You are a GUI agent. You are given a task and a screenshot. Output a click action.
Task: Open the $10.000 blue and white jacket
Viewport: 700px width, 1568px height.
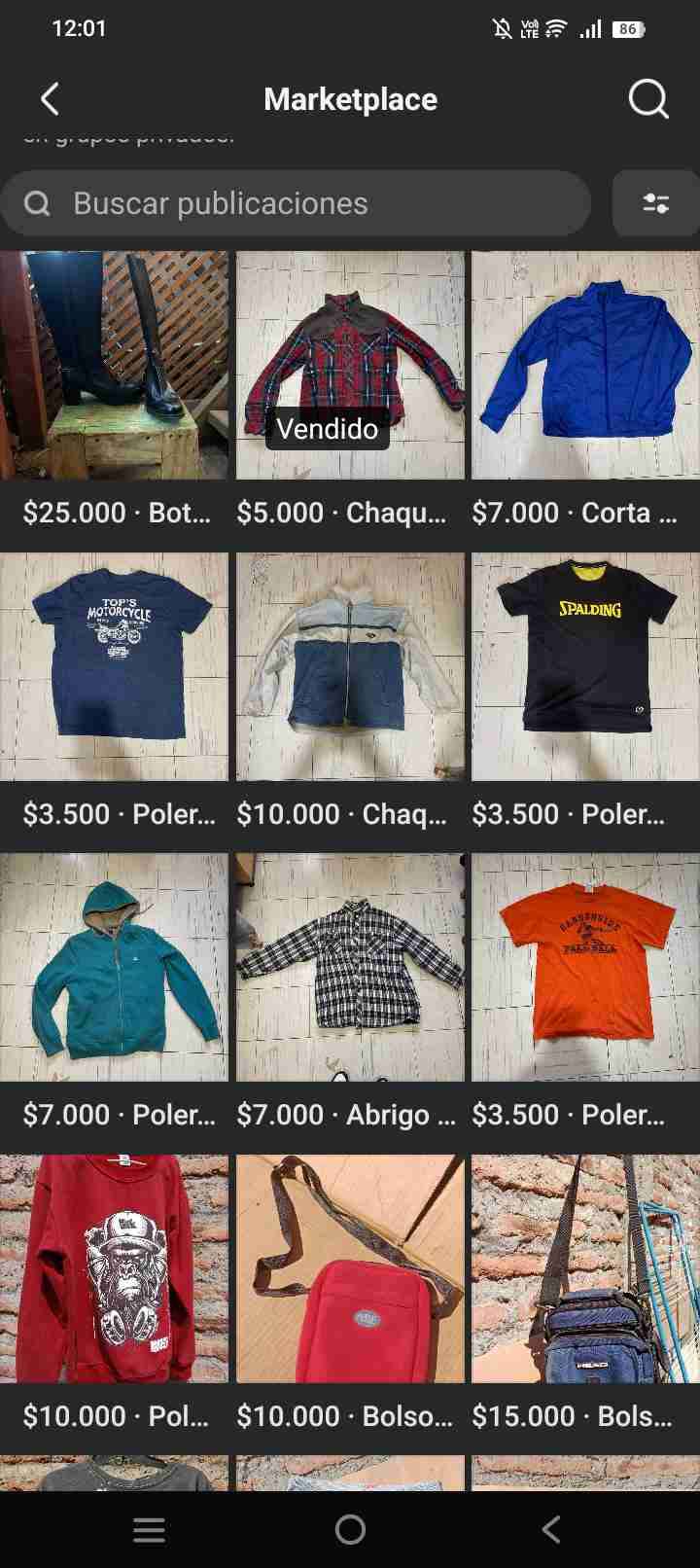click(350, 667)
